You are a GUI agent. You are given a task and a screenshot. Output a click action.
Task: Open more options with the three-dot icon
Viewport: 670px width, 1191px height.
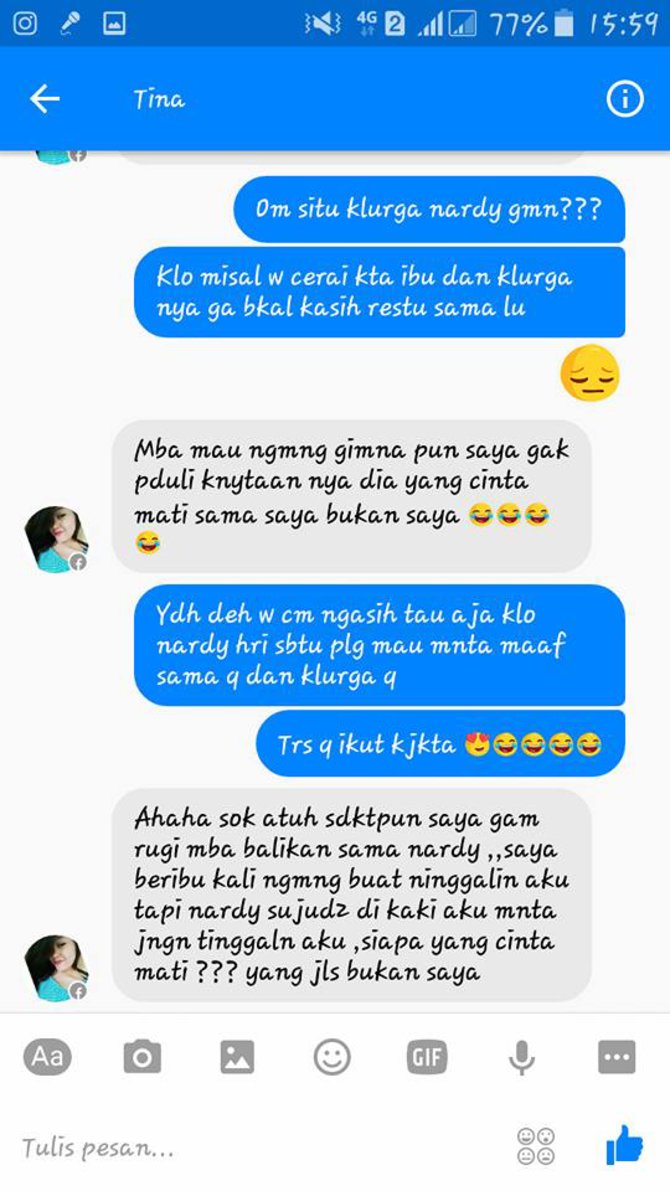tap(616, 1056)
